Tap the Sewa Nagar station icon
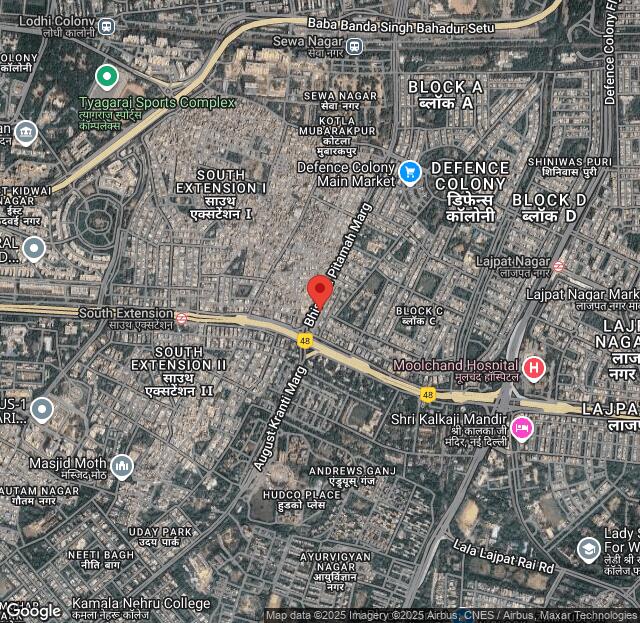Screen dimensions: 640x623 (355, 44)
